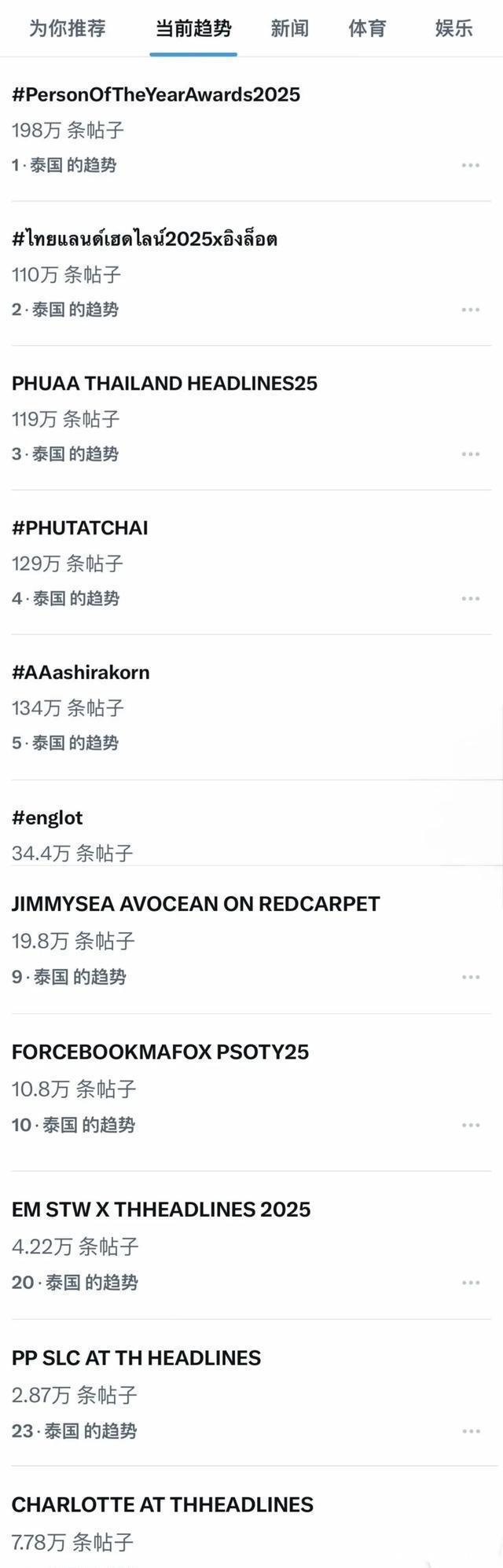The width and height of the screenshot is (503, 1568).
Task: Tap more options for JIMMYSEA AVOCEAN ON REDCARPET
Action: point(470,977)
